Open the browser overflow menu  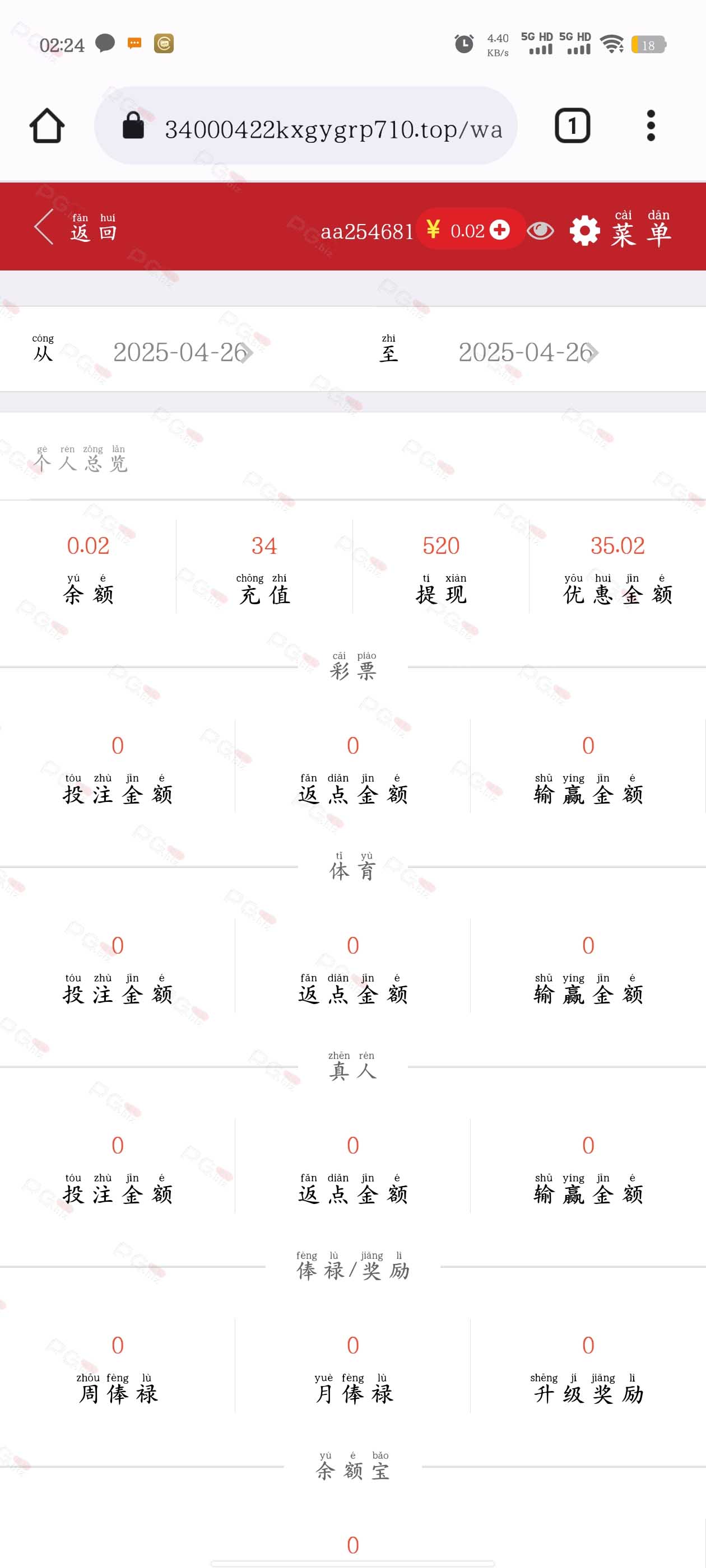651,126
